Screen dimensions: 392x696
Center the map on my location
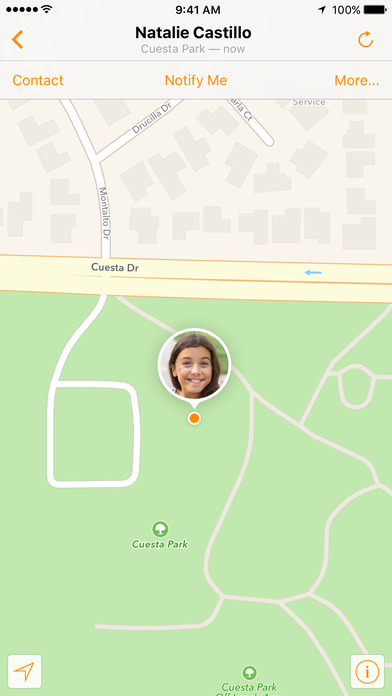(24, 672)
